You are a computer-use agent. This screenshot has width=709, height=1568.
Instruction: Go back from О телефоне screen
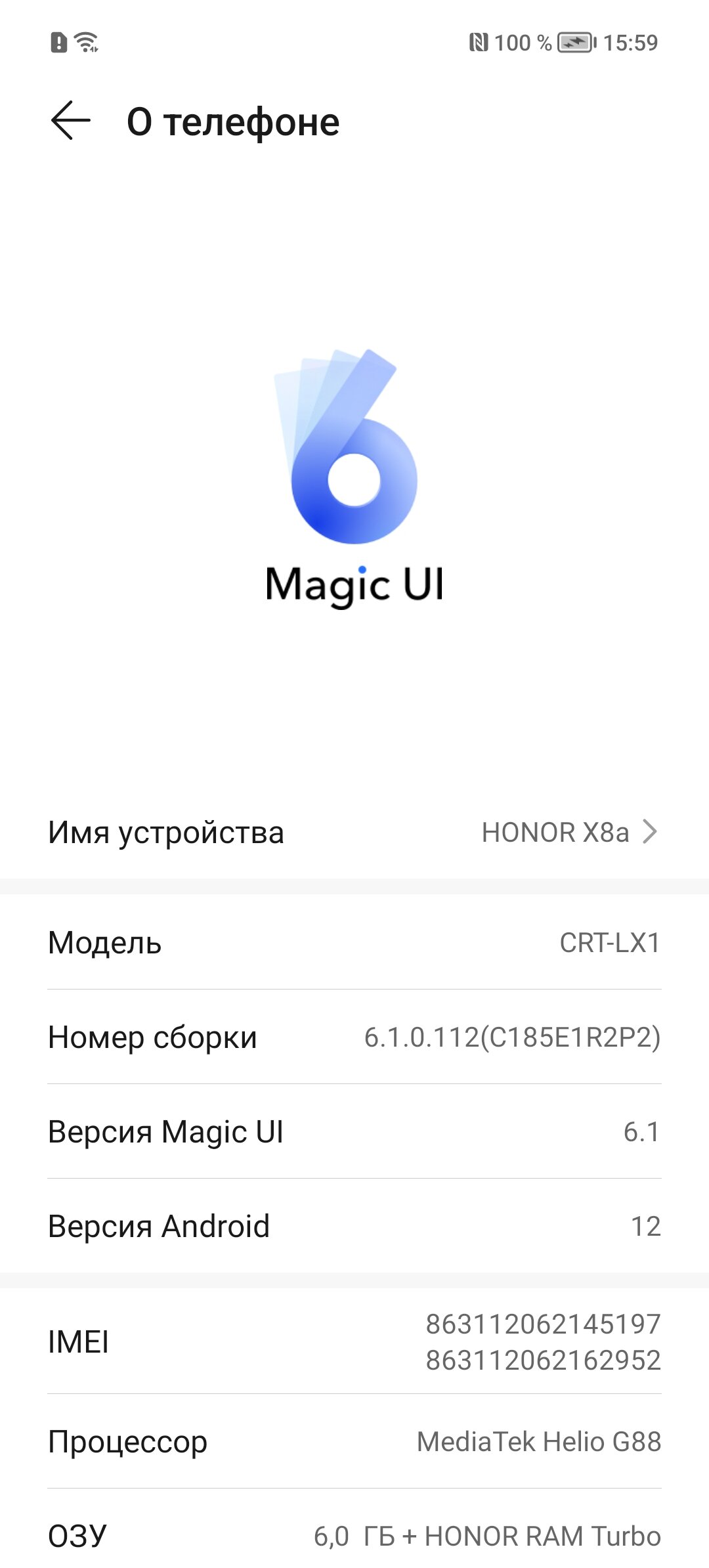tap(70, 121)
